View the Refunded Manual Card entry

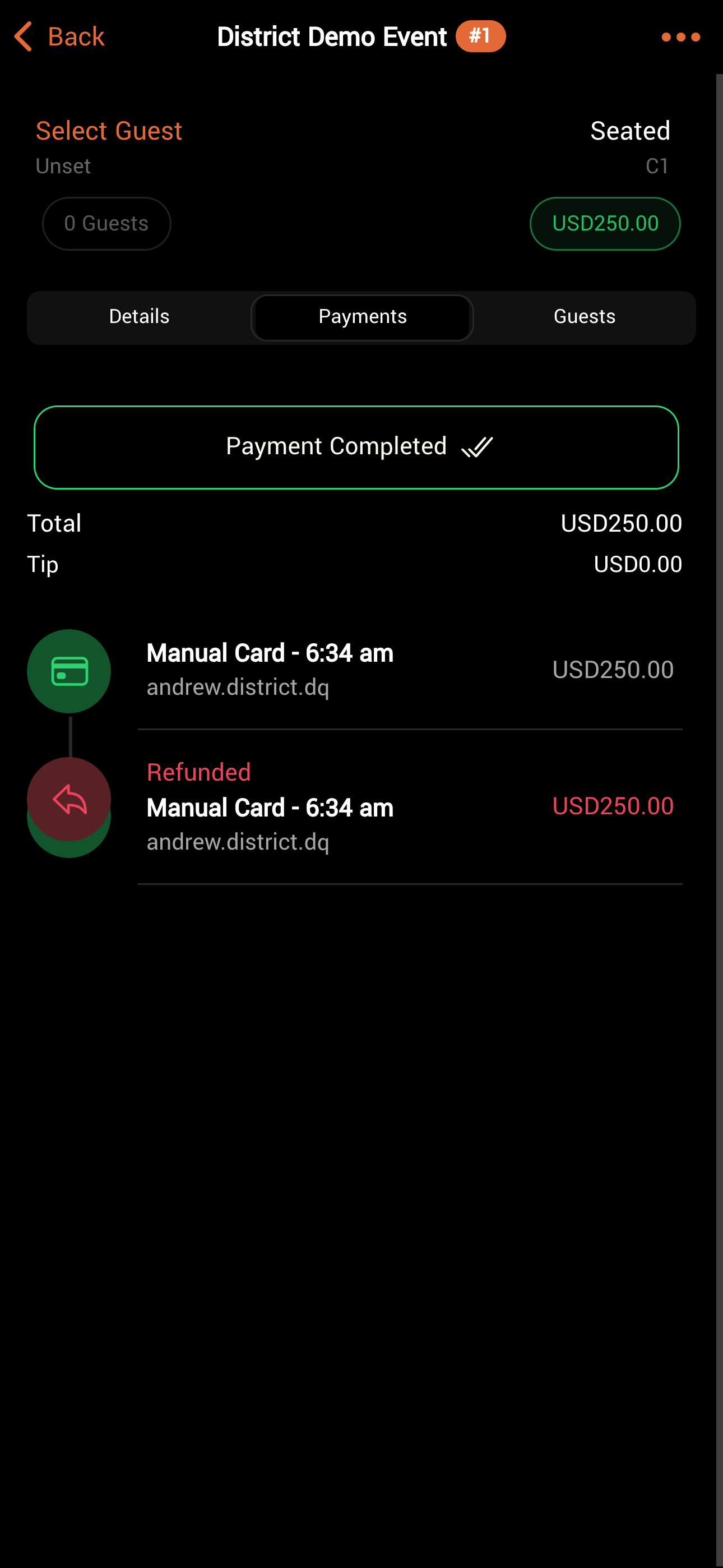[353, 806]
